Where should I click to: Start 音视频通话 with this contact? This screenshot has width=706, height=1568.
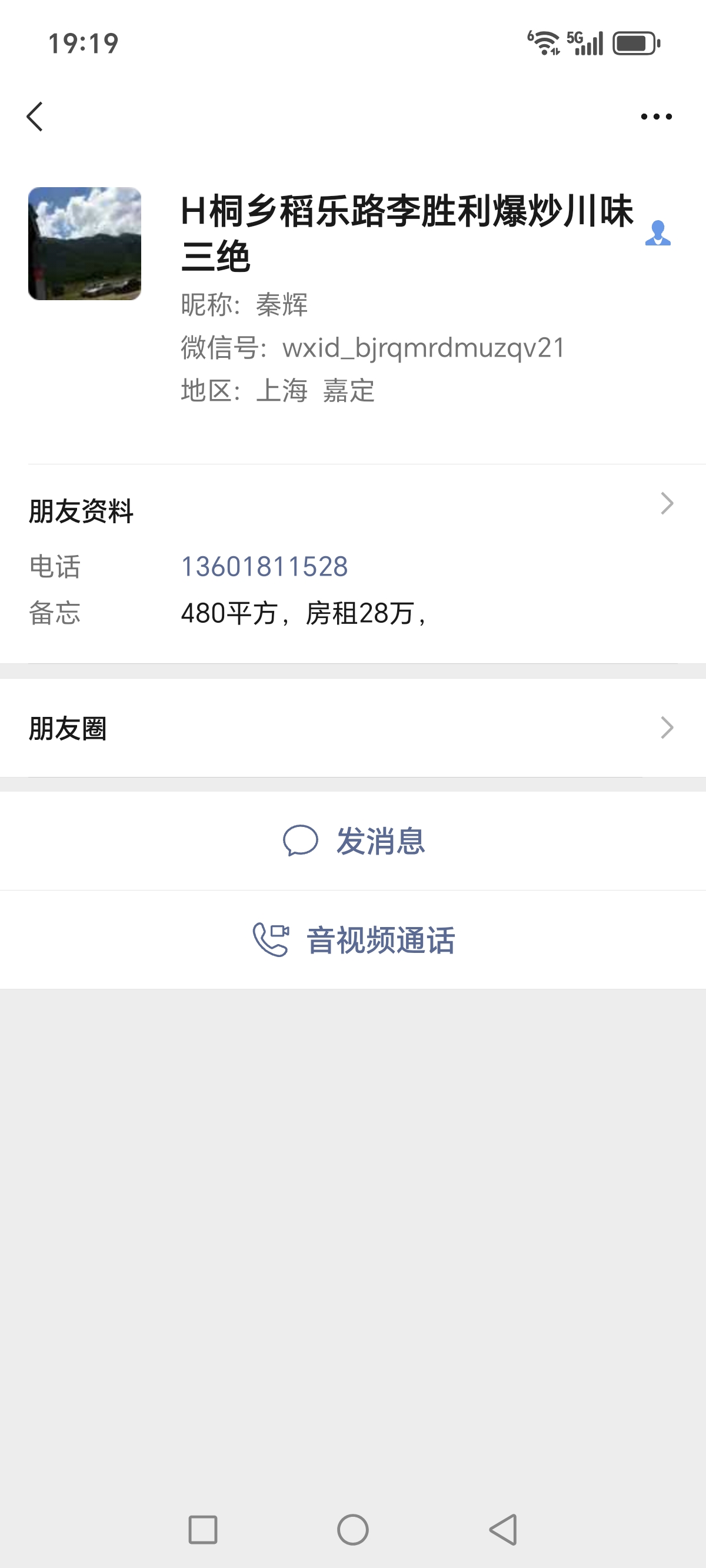pos(381,941)
